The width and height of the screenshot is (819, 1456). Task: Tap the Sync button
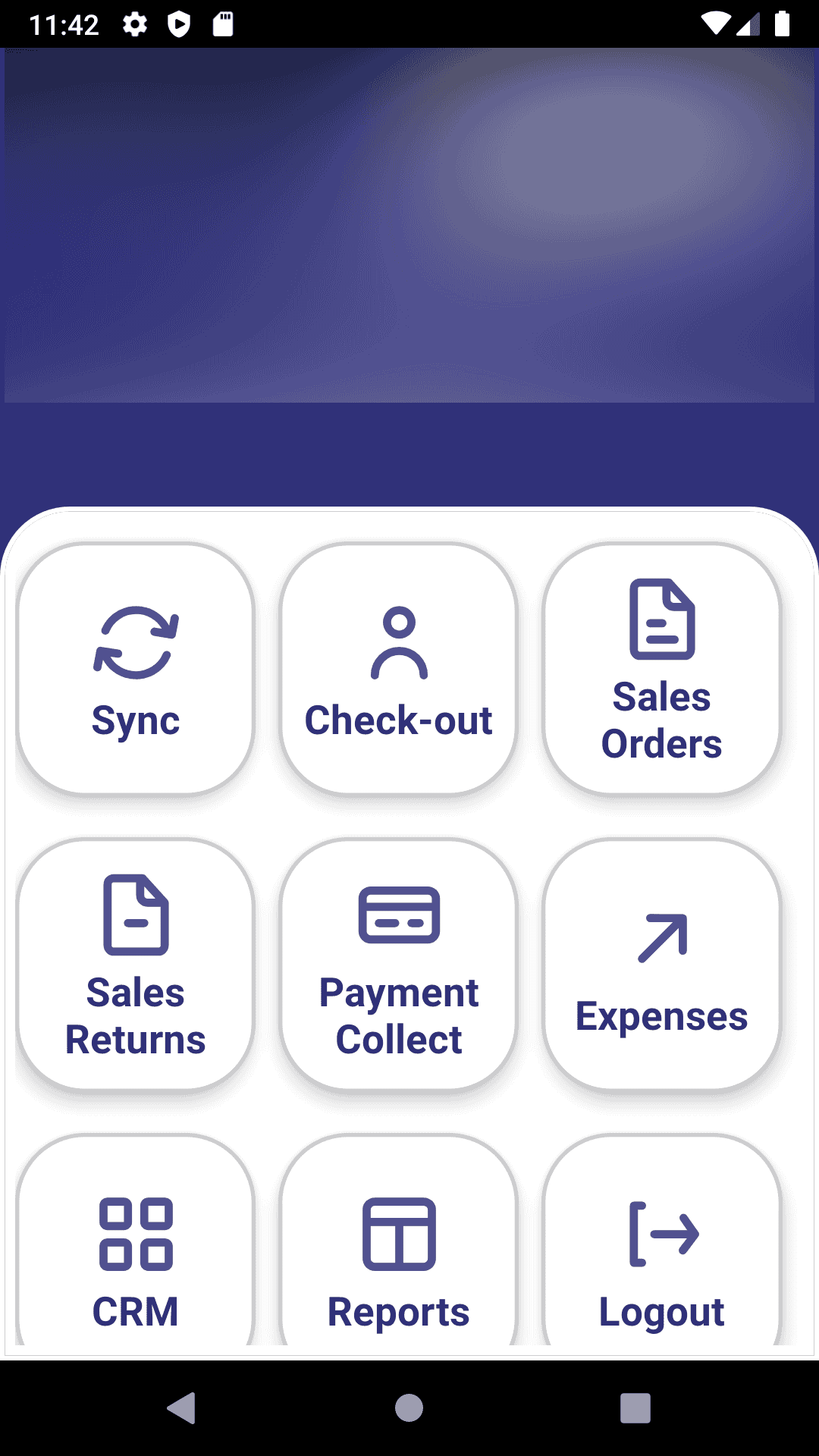(136, 669)
